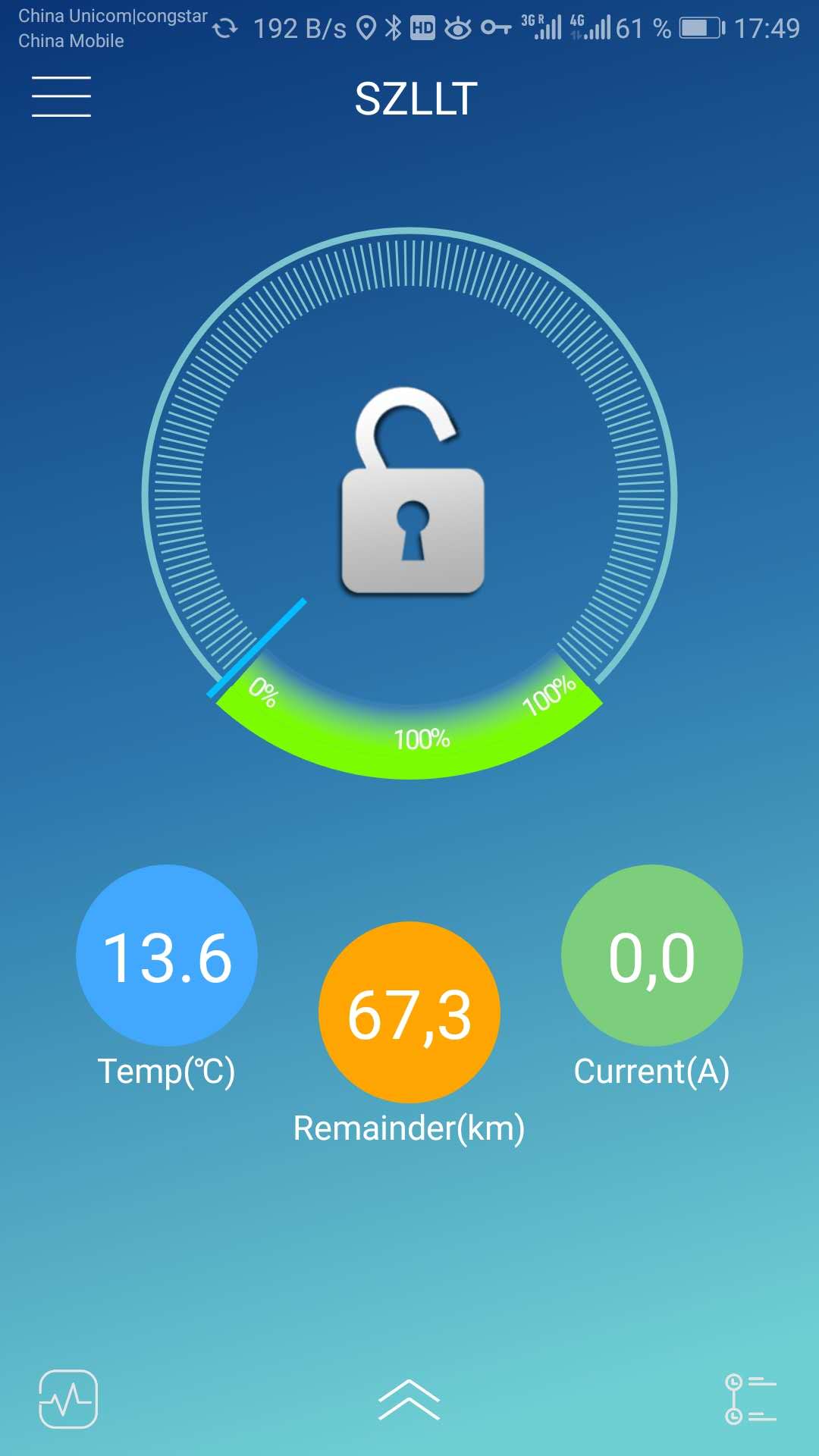Viewport: 819px width, 1456px height.
Task: Open the hamburger menu
Action: [61, 96]
